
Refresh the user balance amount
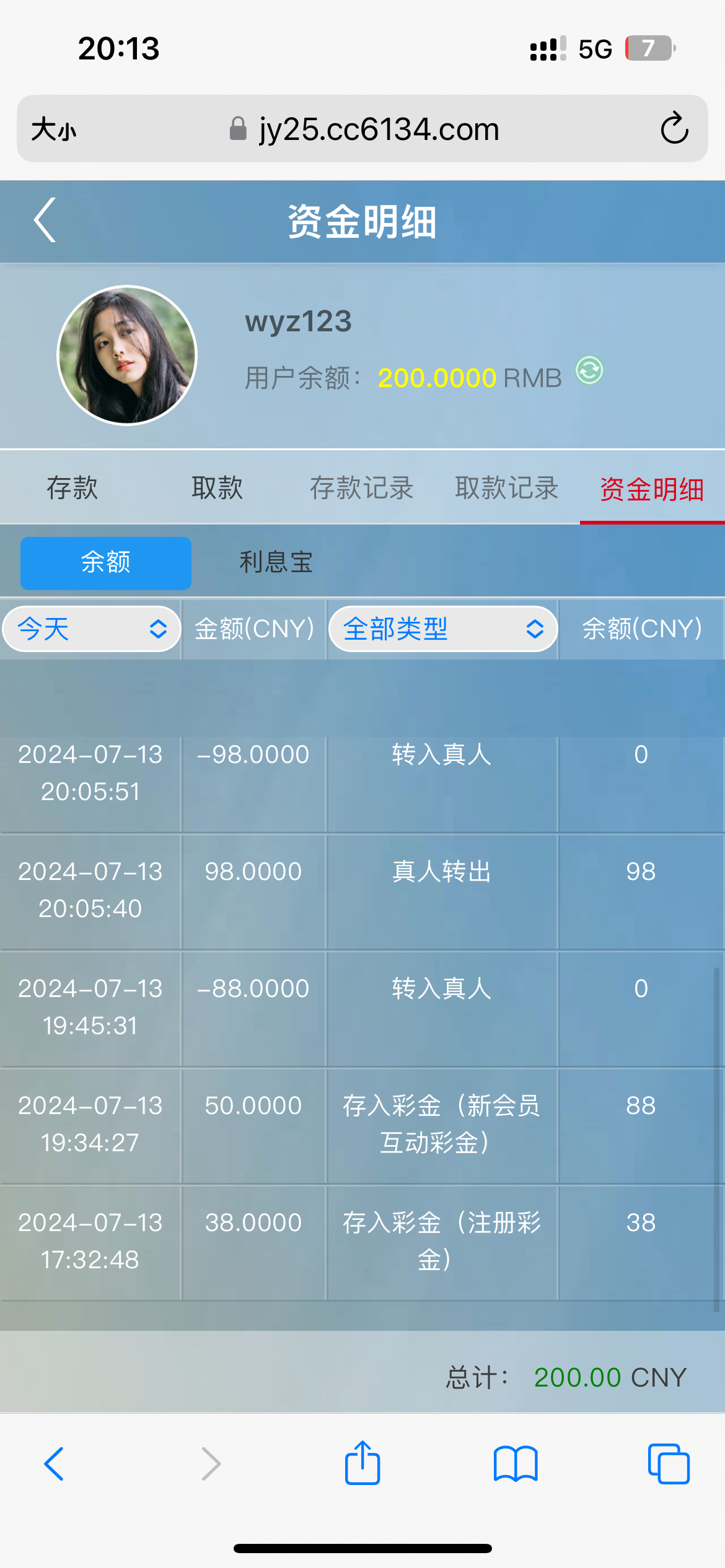(x=589, y=370)
